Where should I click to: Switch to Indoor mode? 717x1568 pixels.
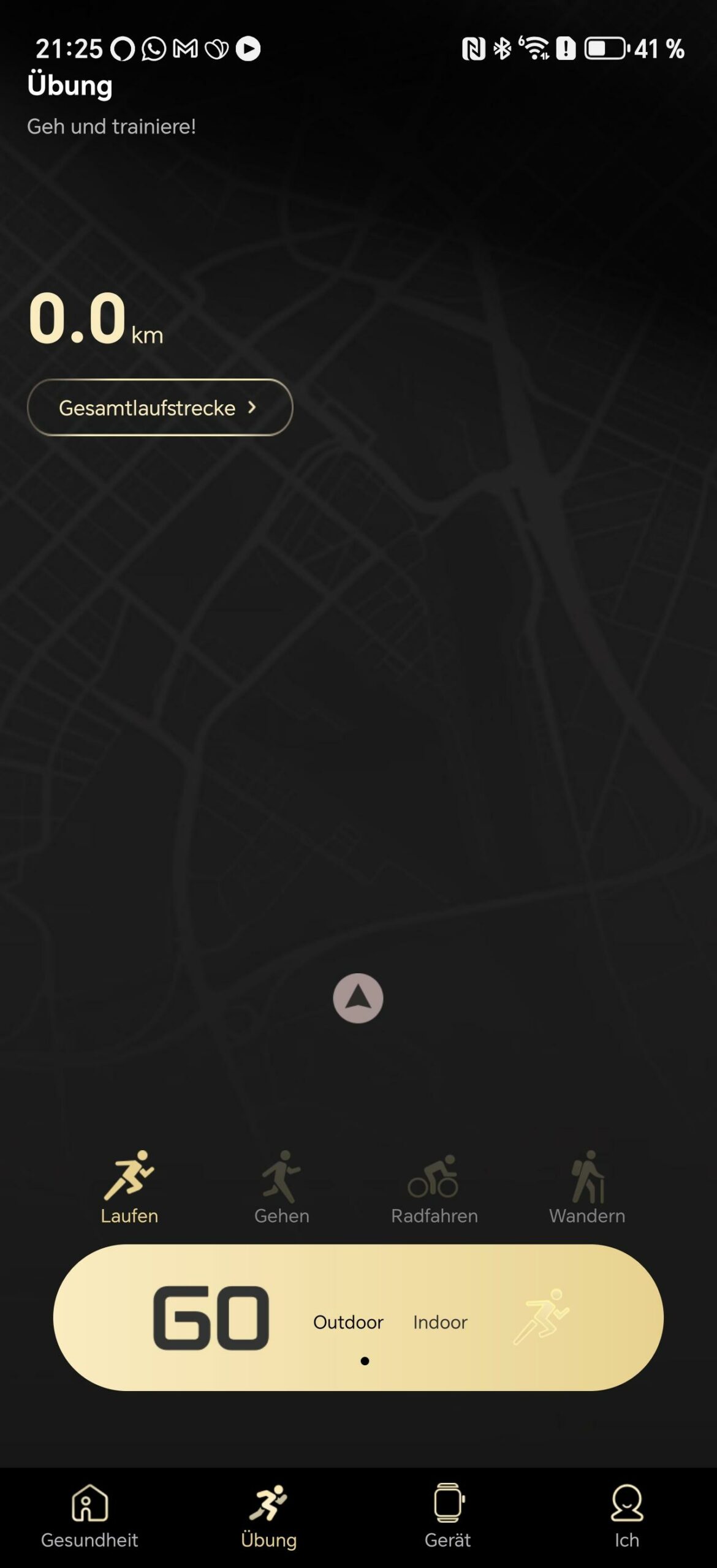coord(440,1322)
